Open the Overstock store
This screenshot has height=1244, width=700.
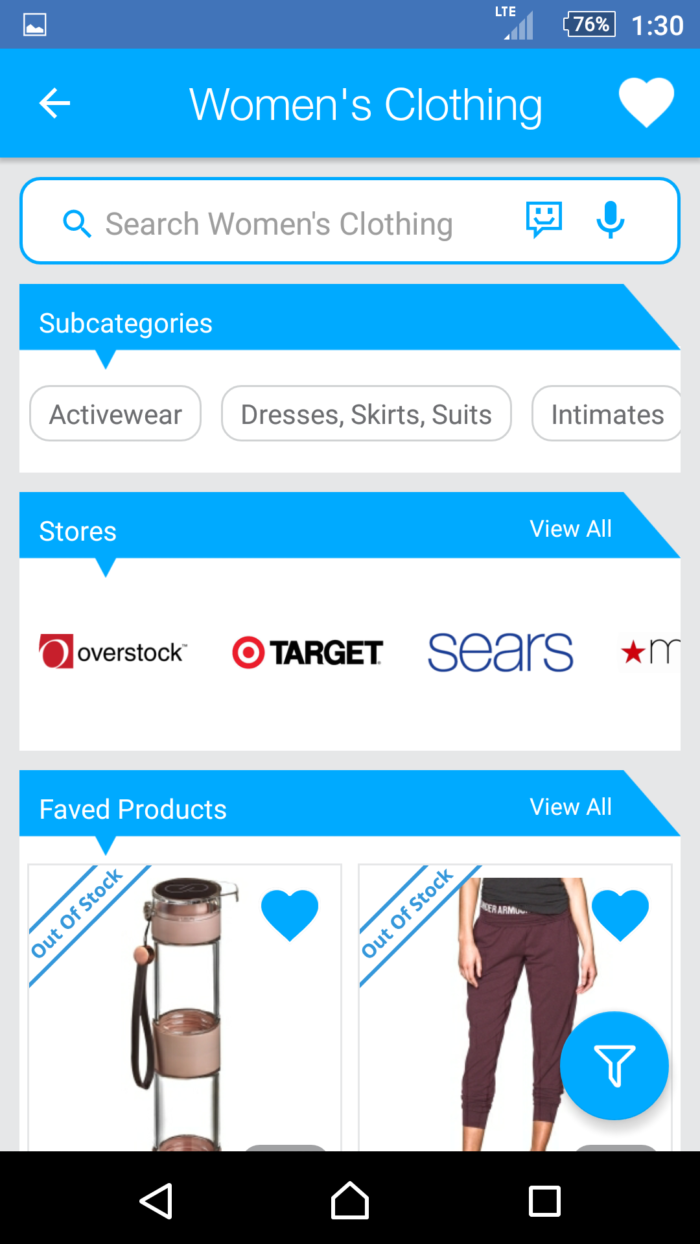(x=112, y=652)
